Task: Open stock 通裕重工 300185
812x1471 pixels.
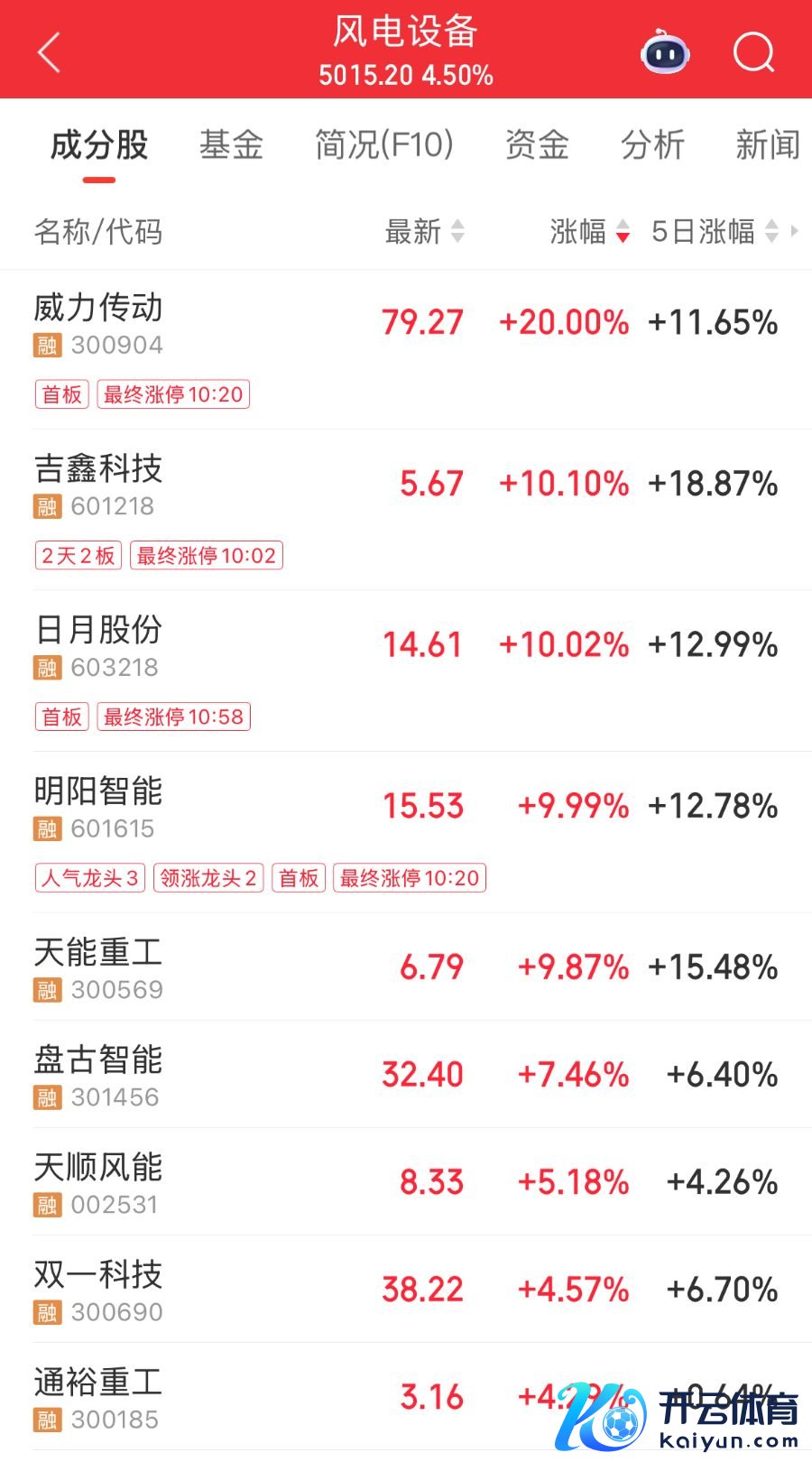Action: 99,1397
